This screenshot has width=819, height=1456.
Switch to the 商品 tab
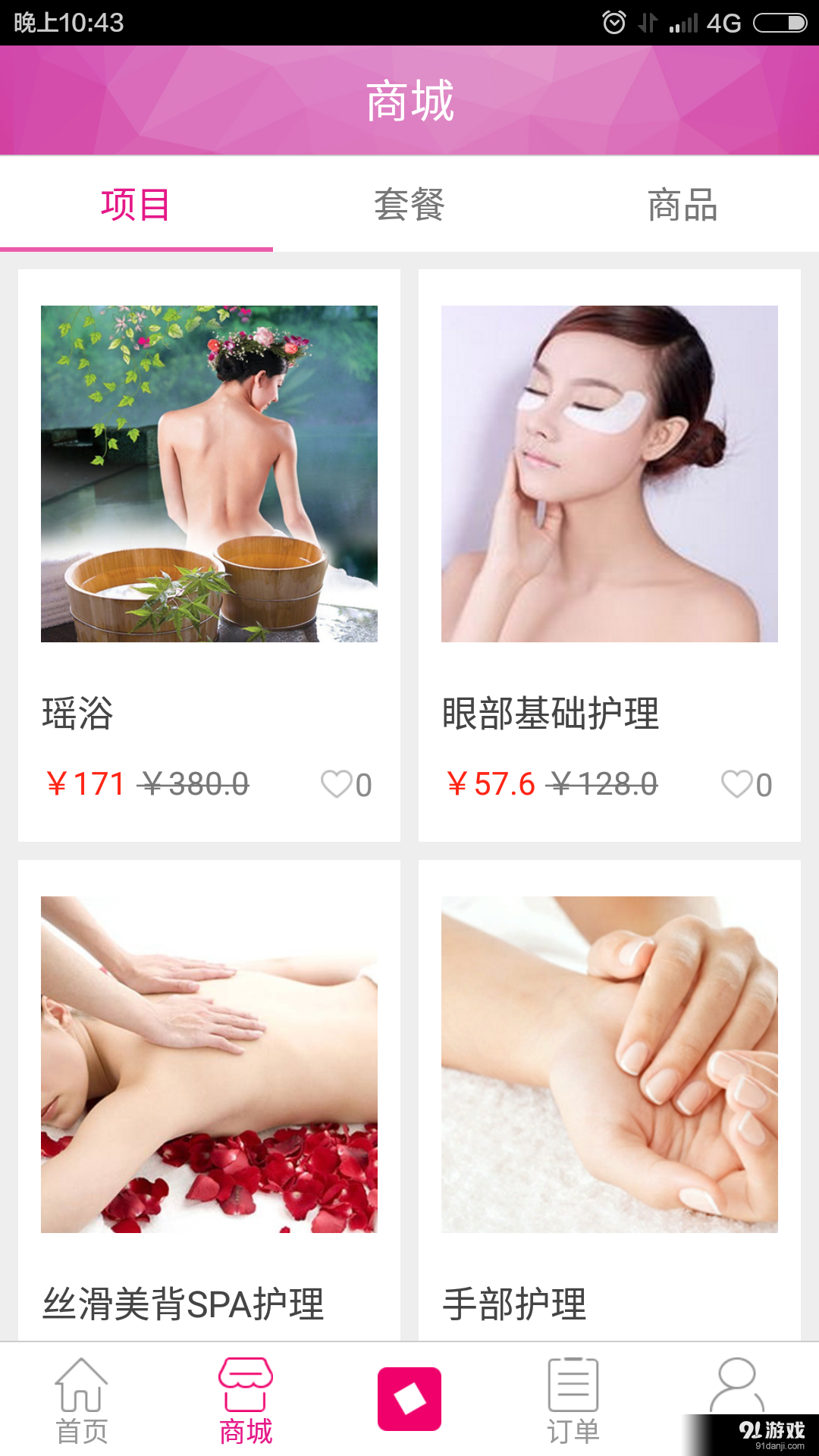tap(681, 203)
